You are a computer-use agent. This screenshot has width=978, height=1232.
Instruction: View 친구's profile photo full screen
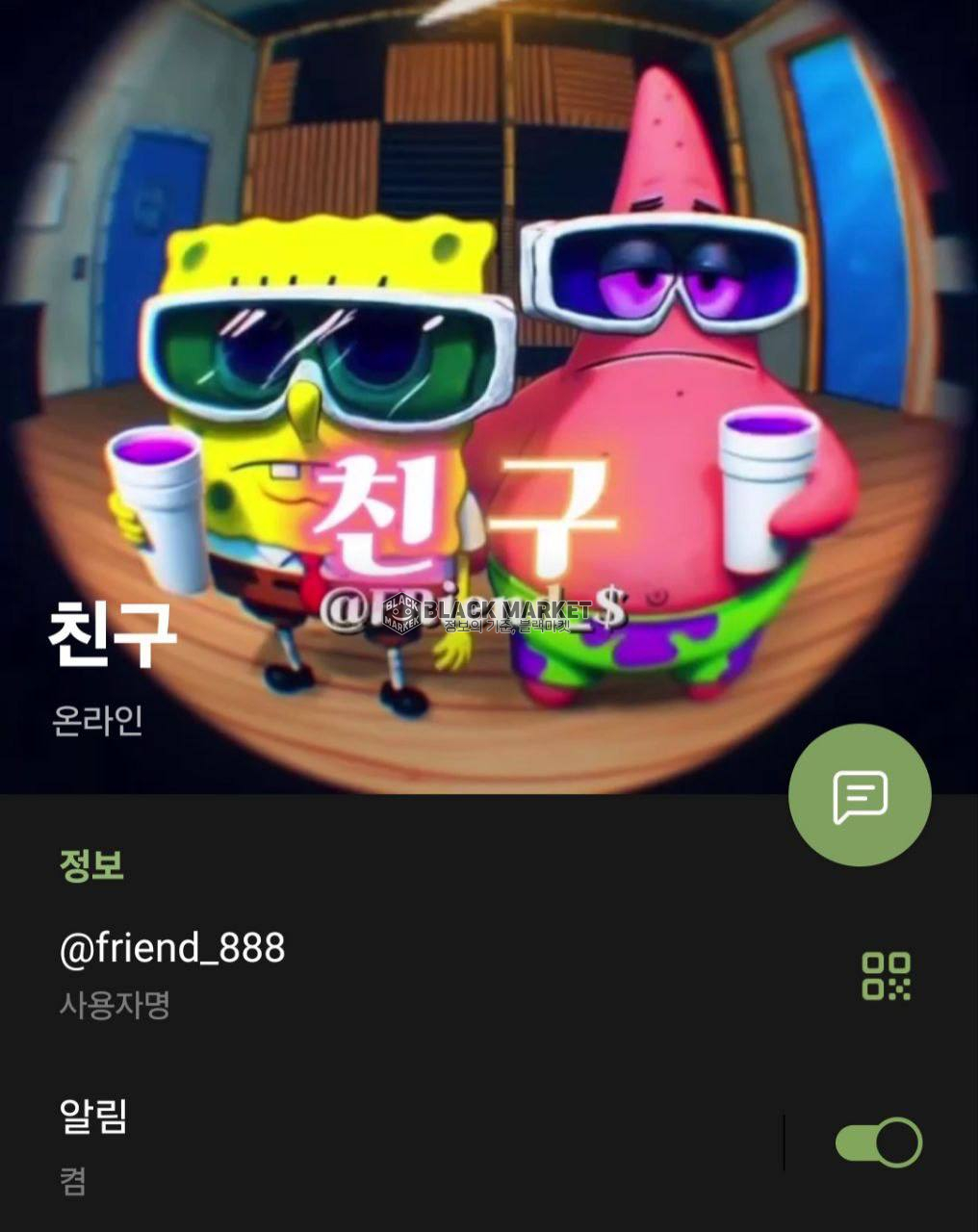point(489,289)
